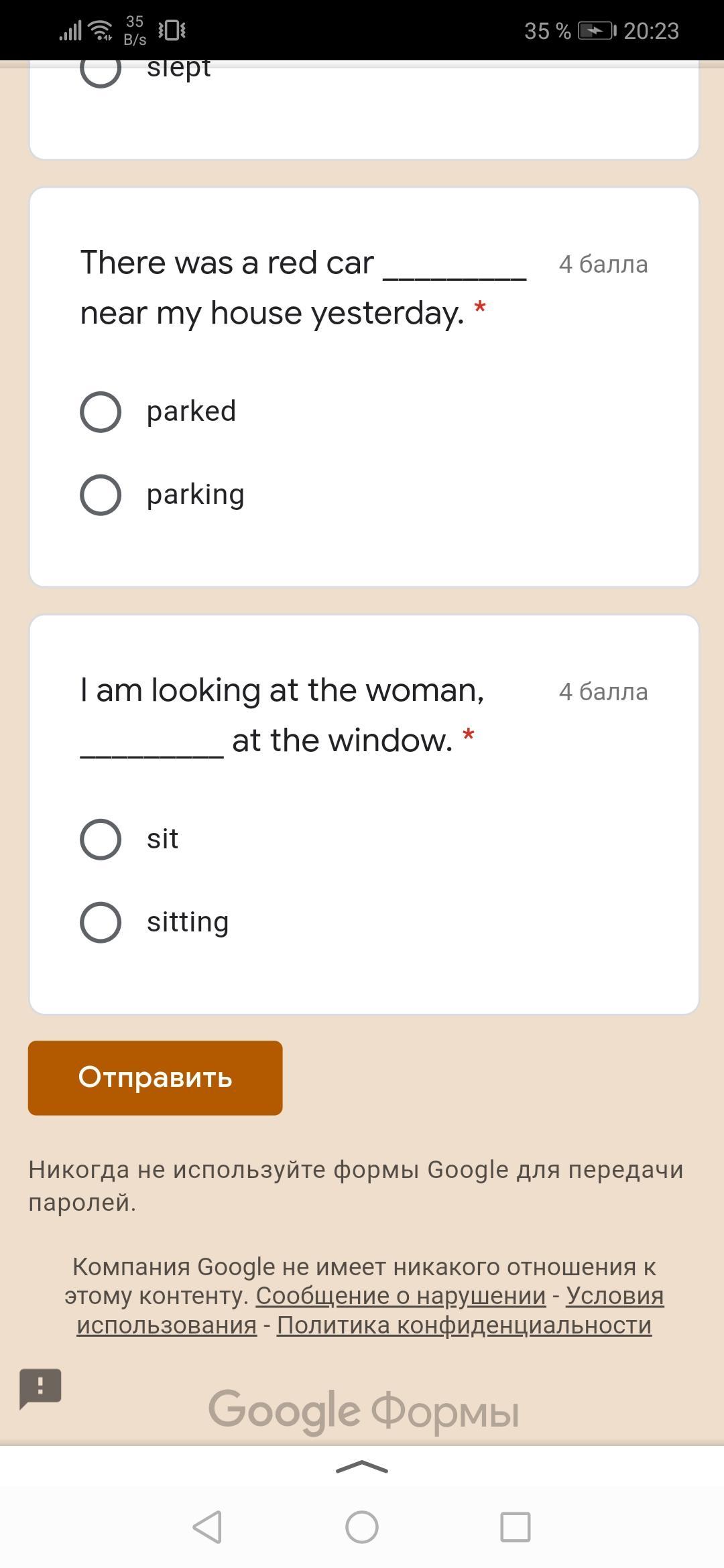
Task: Go to the home screen
Action: tap(362, 1527)
